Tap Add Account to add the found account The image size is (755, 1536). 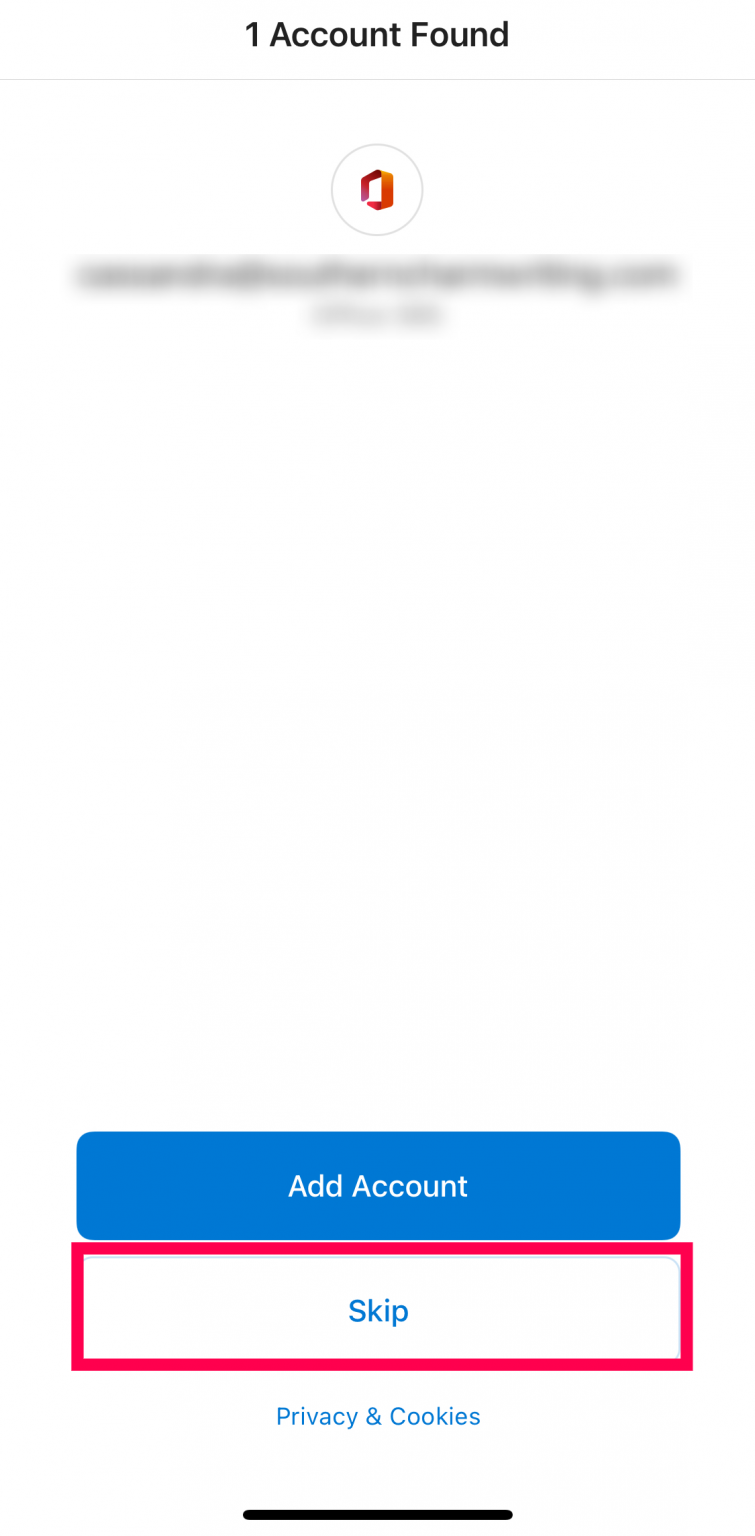[x=377, y=1186]
